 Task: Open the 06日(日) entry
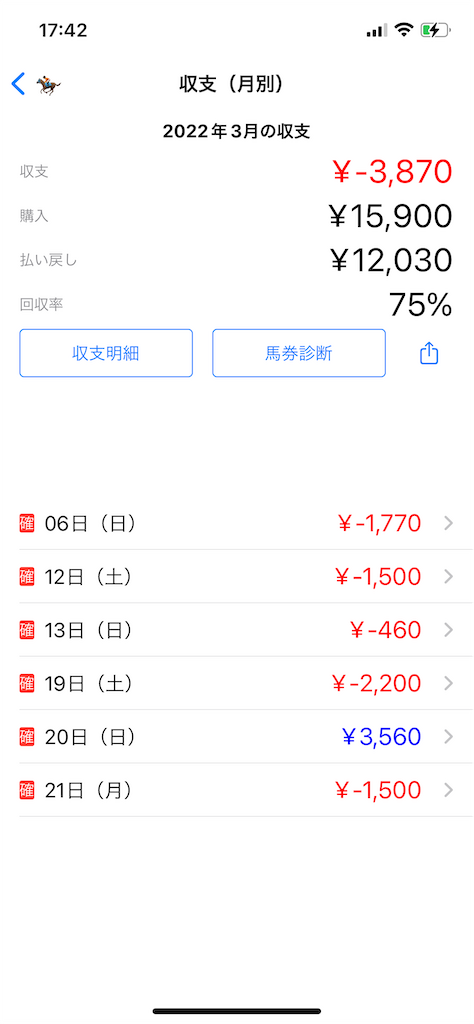point(237,523)
